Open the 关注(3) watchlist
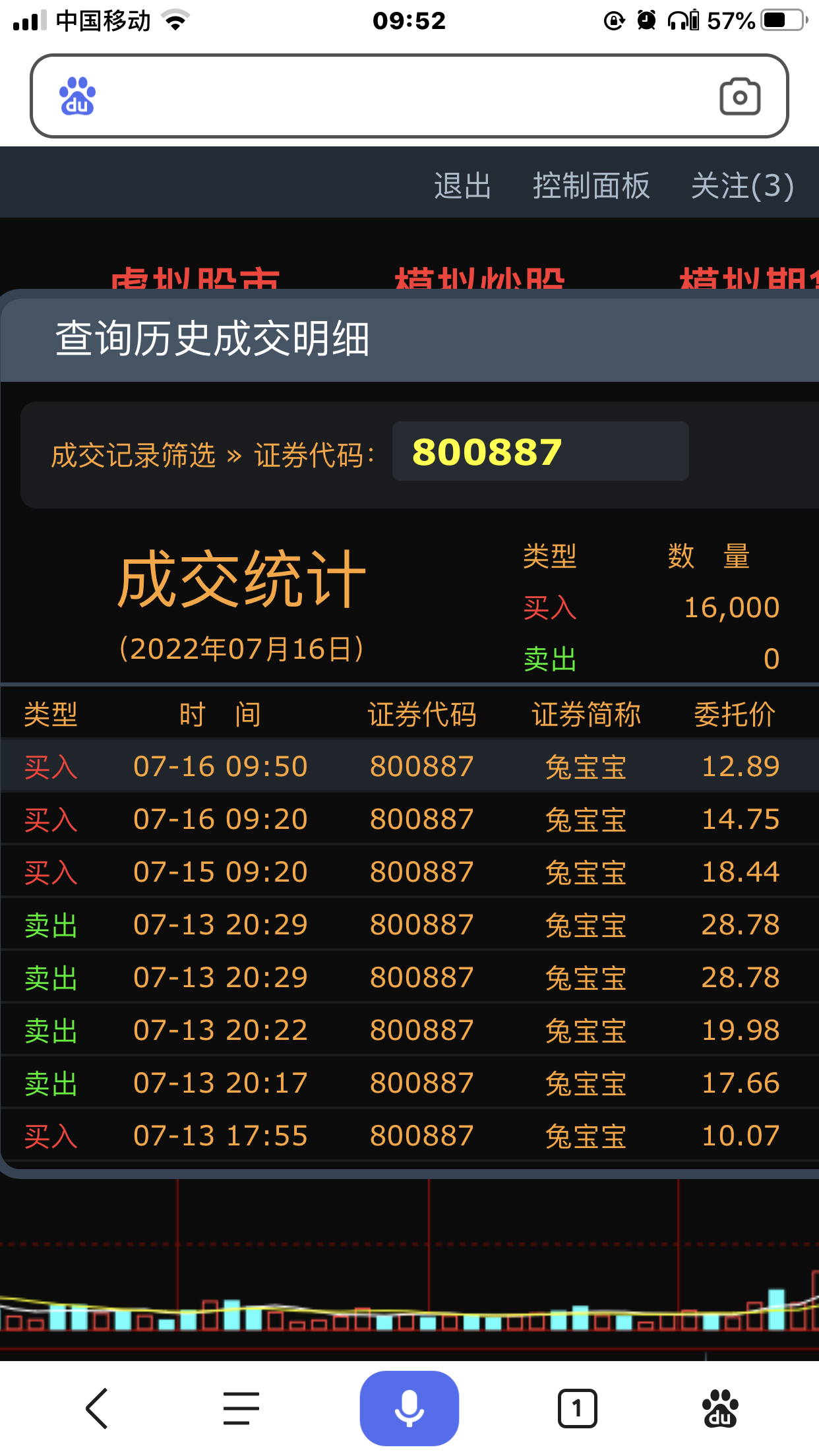 pos(743,185)
